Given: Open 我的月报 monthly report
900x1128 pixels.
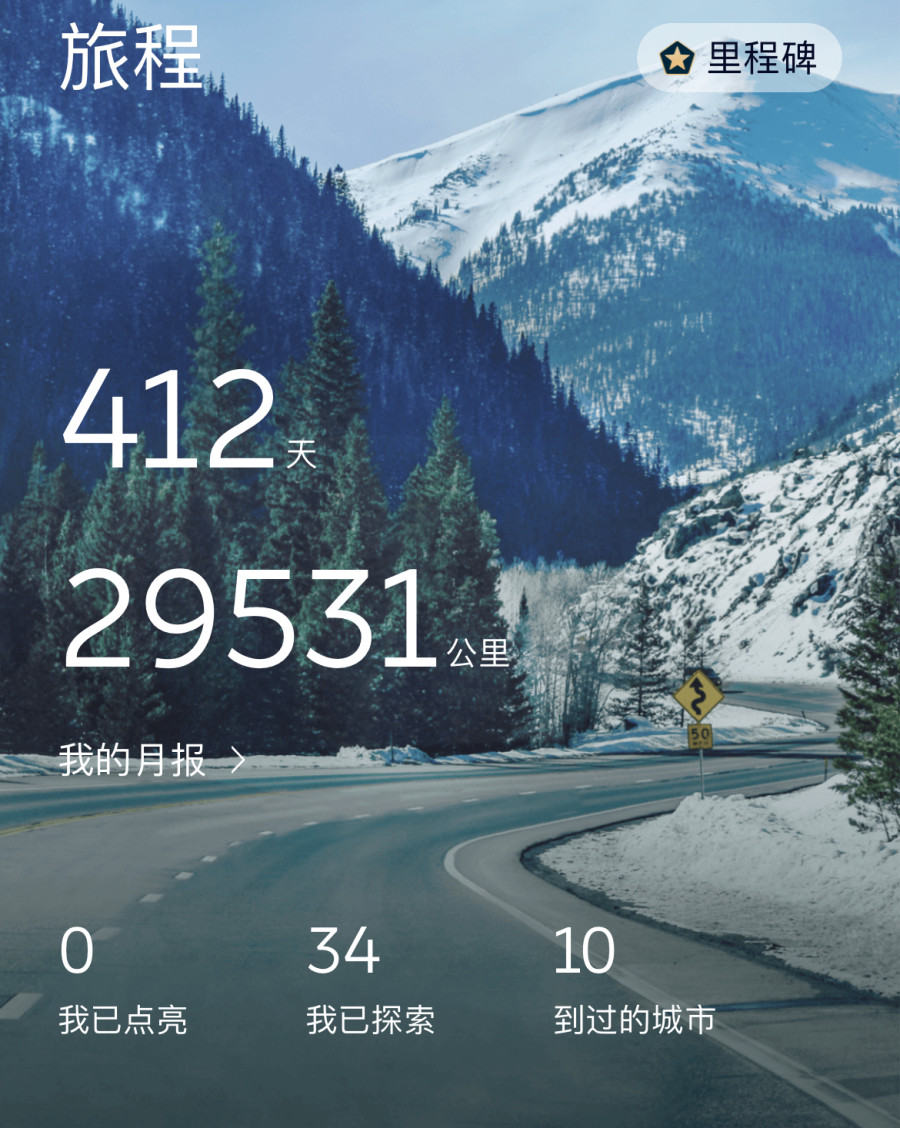Looking at the screenshot, I should pos(151,760).
